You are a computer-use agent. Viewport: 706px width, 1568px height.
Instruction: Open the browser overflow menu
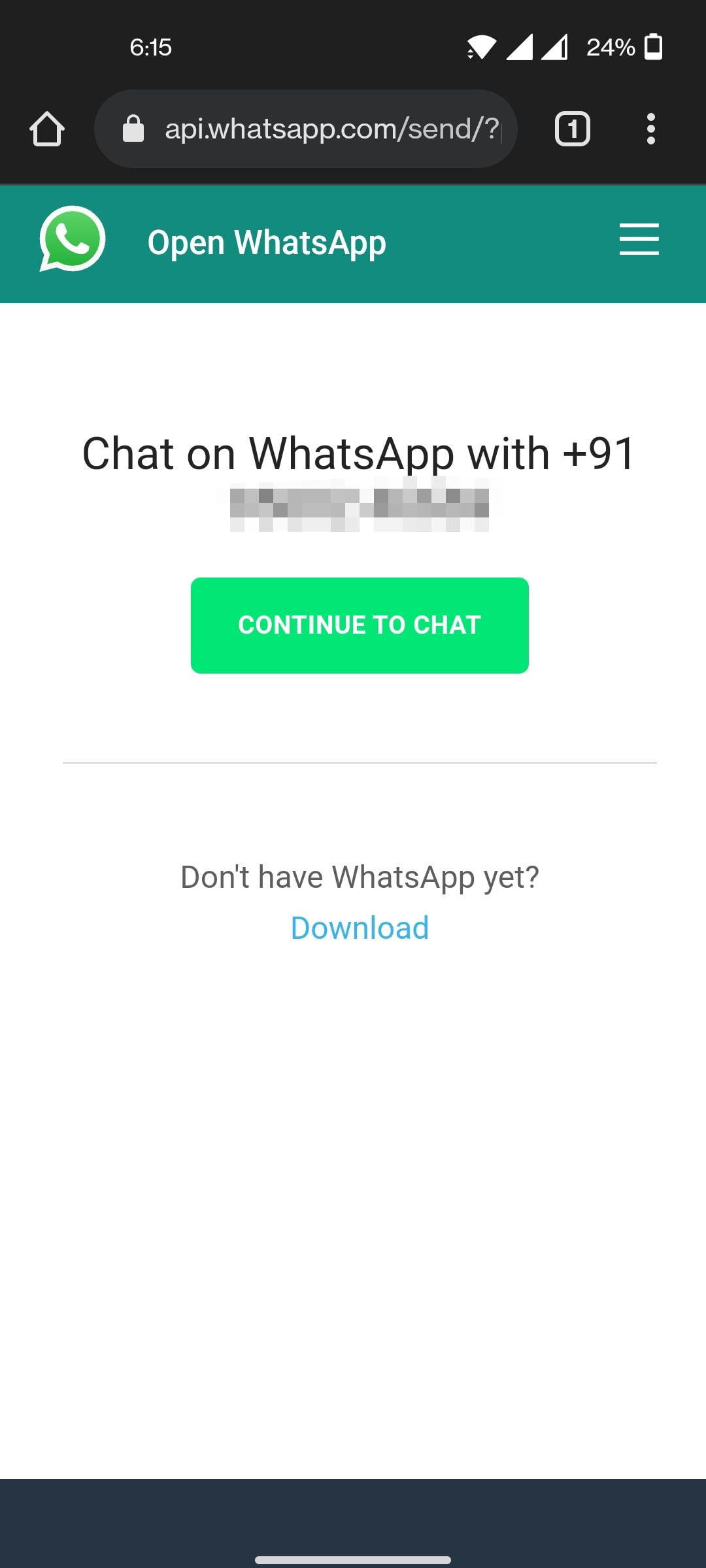click(x=650, y=129)
